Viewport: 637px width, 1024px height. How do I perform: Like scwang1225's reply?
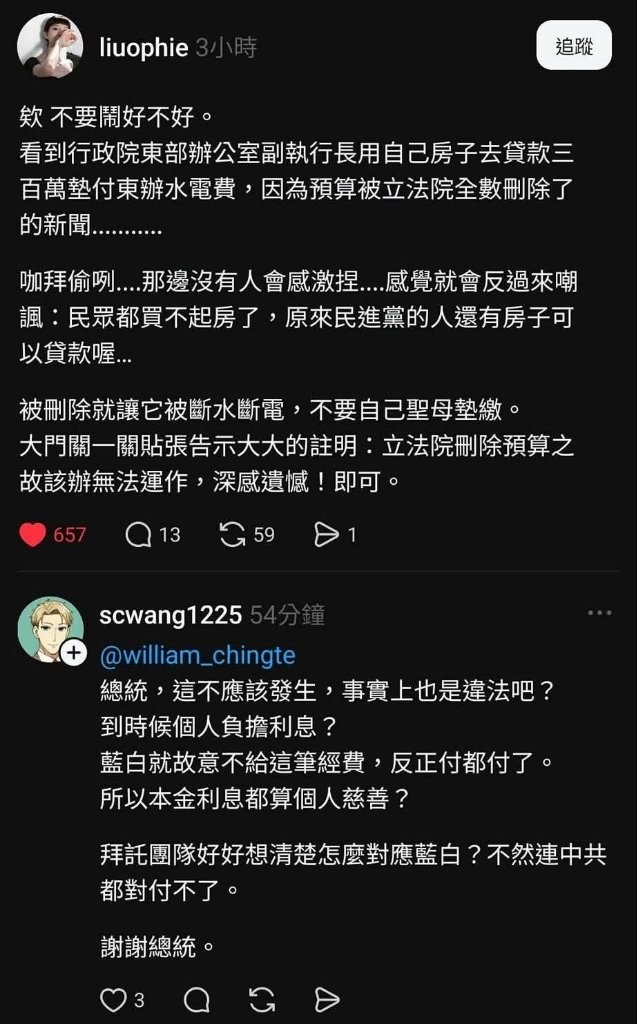pos(114,999)
